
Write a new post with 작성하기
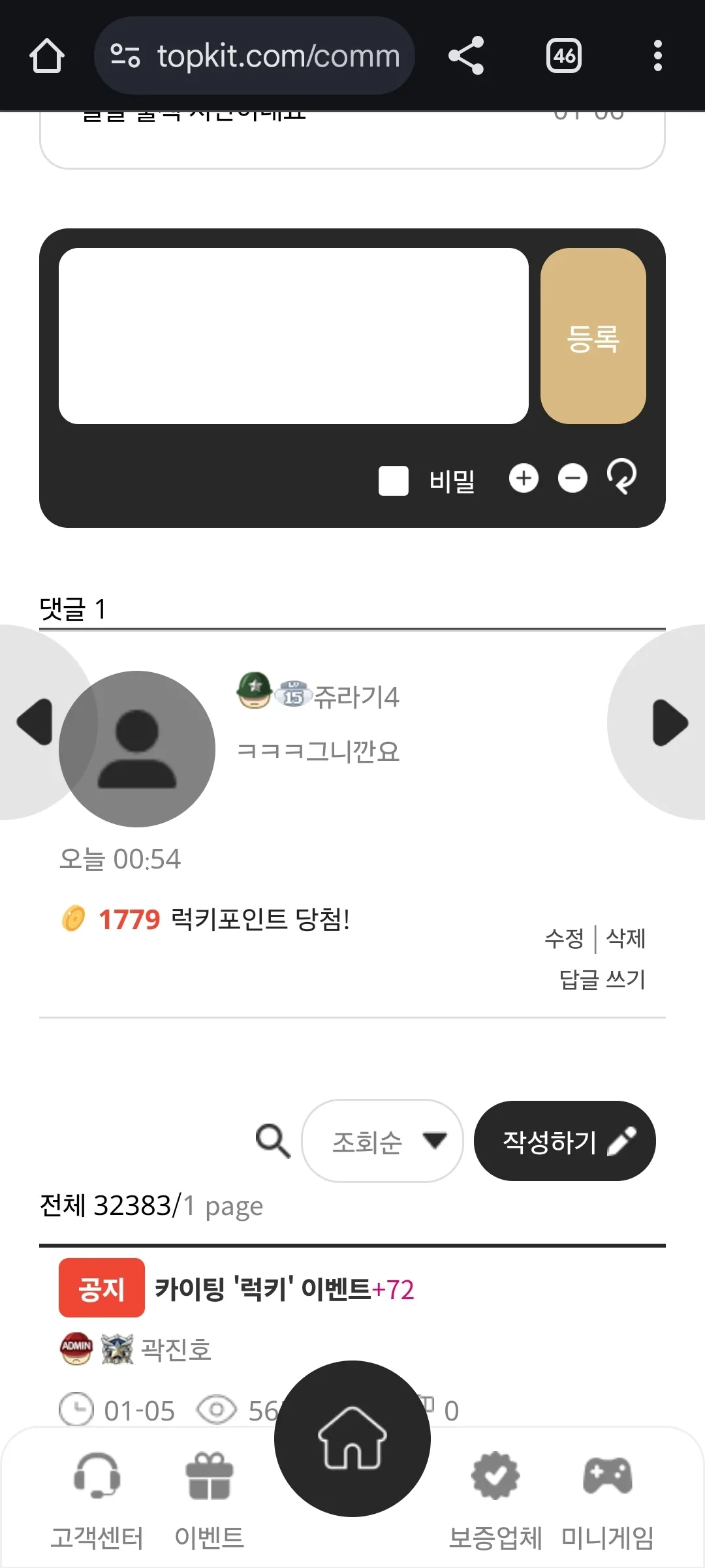565,1141
